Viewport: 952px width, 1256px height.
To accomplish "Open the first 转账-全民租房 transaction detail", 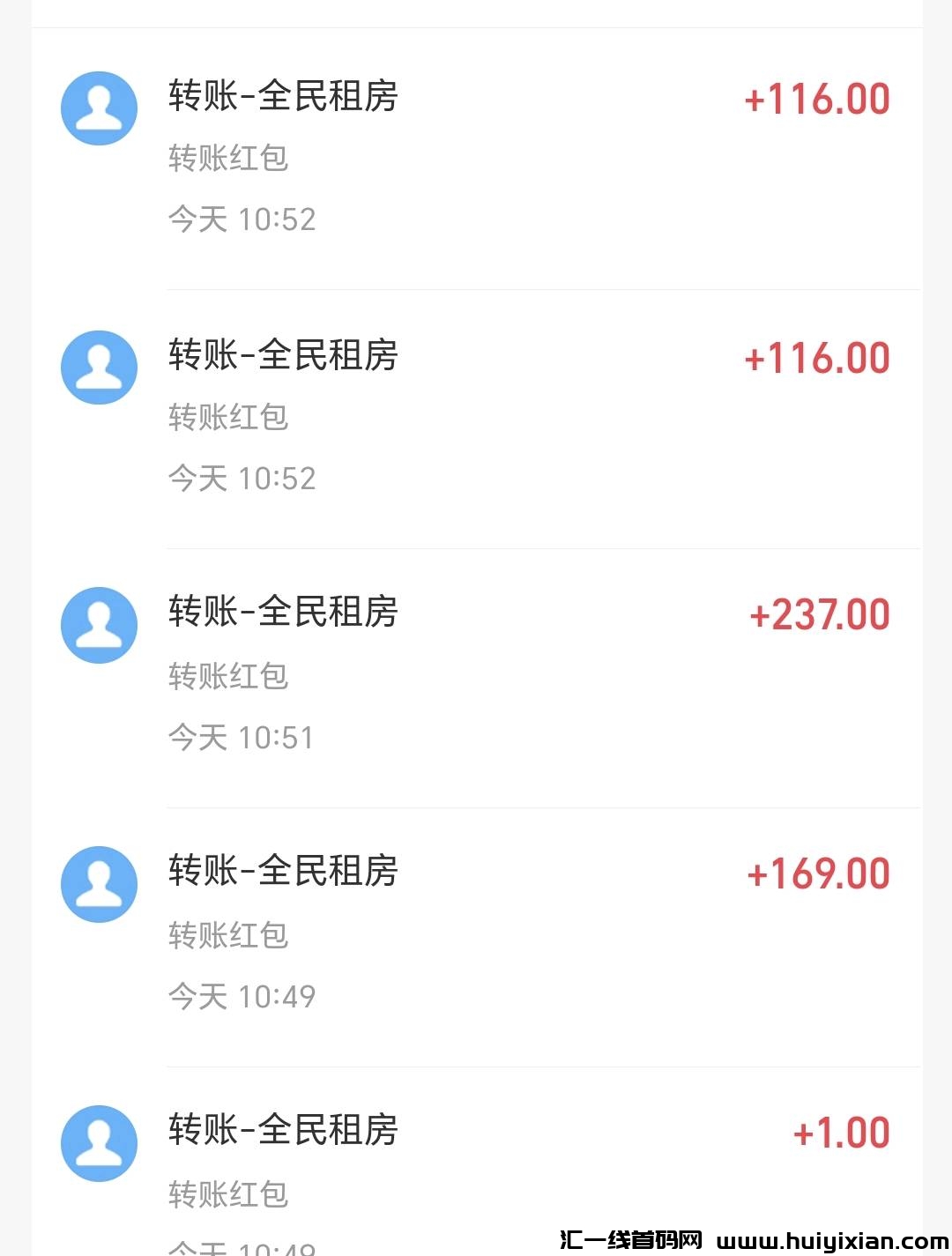I will (282, 98).
